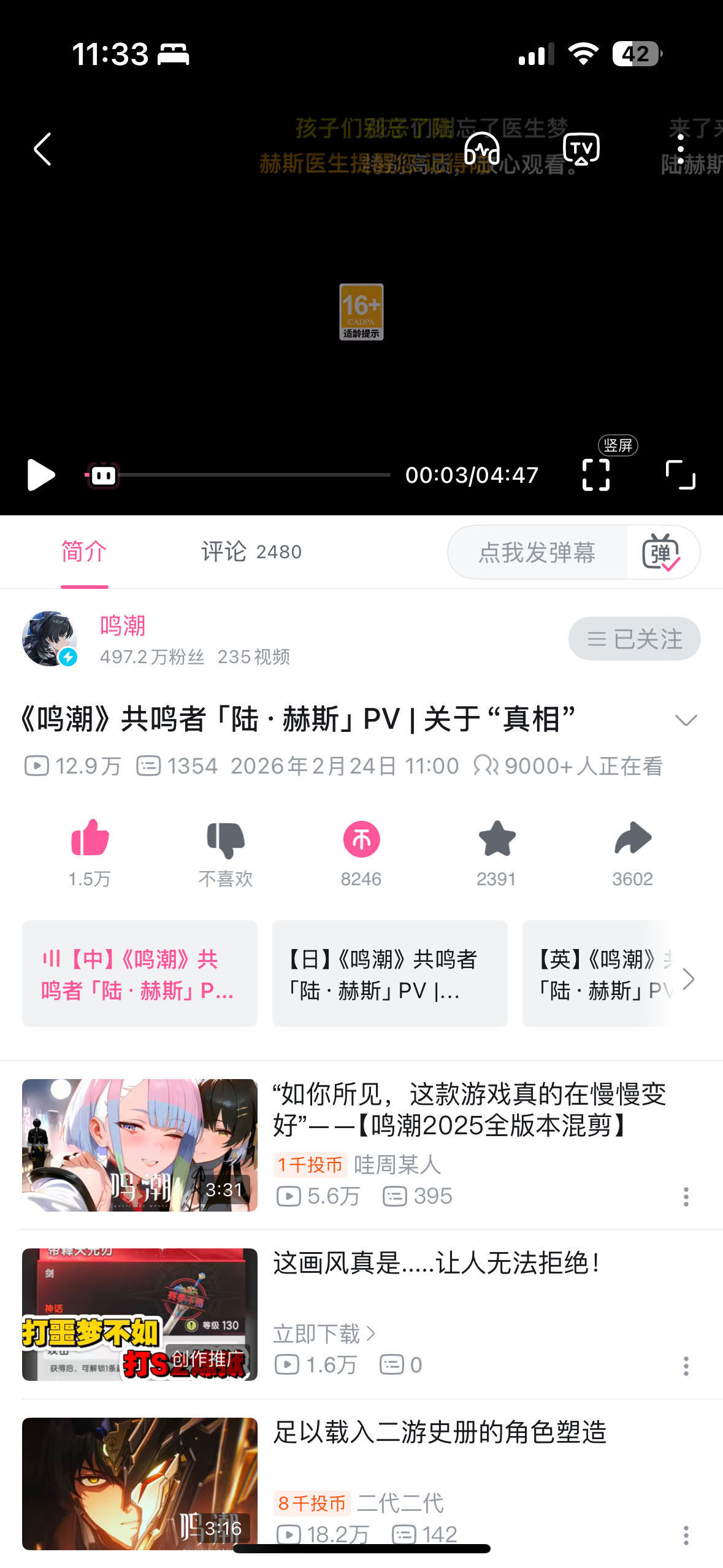Screen dimensions: 723x1568
Task: Open the player's three-dot overflow menu
Action: (680, 149)
